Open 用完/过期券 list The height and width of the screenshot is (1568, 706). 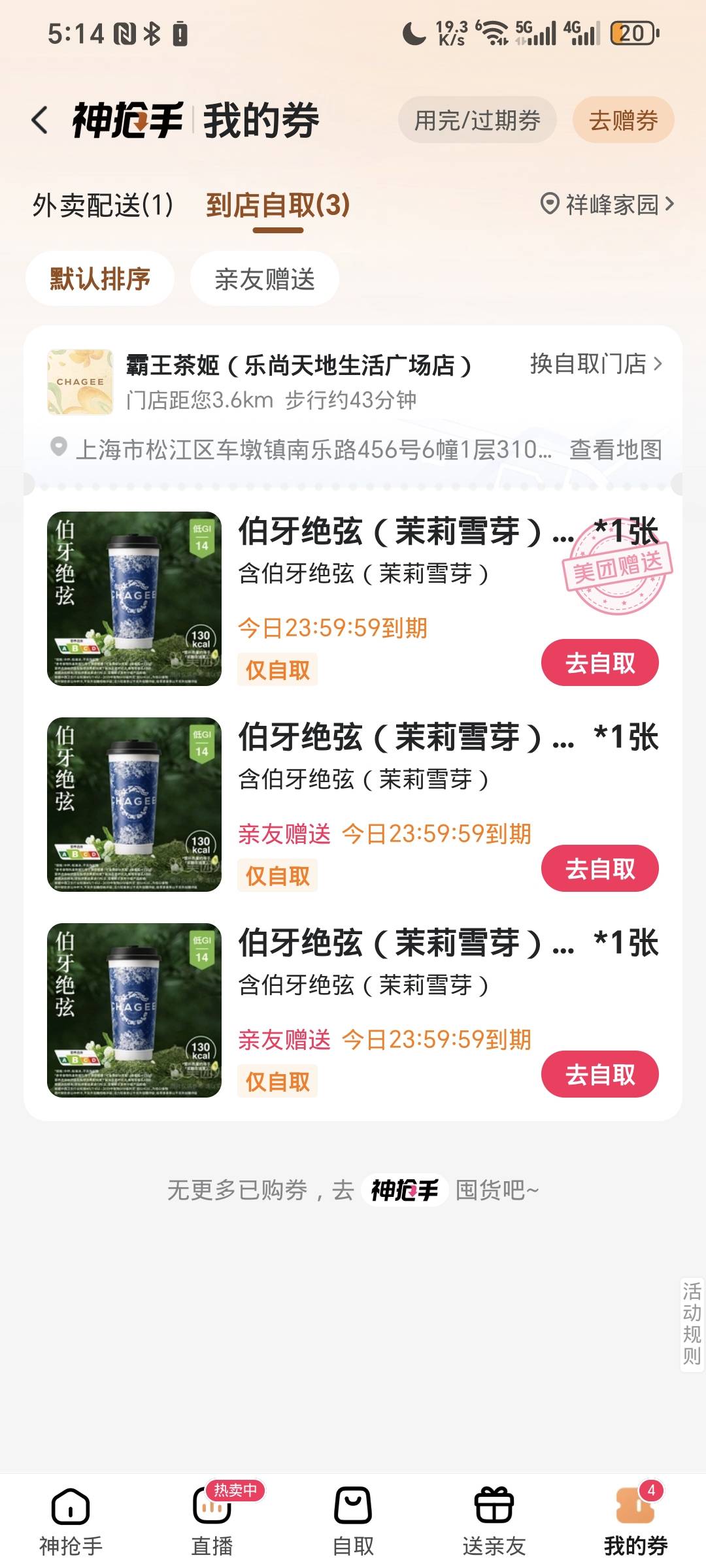pyautogui.click(x=477, y=120)
